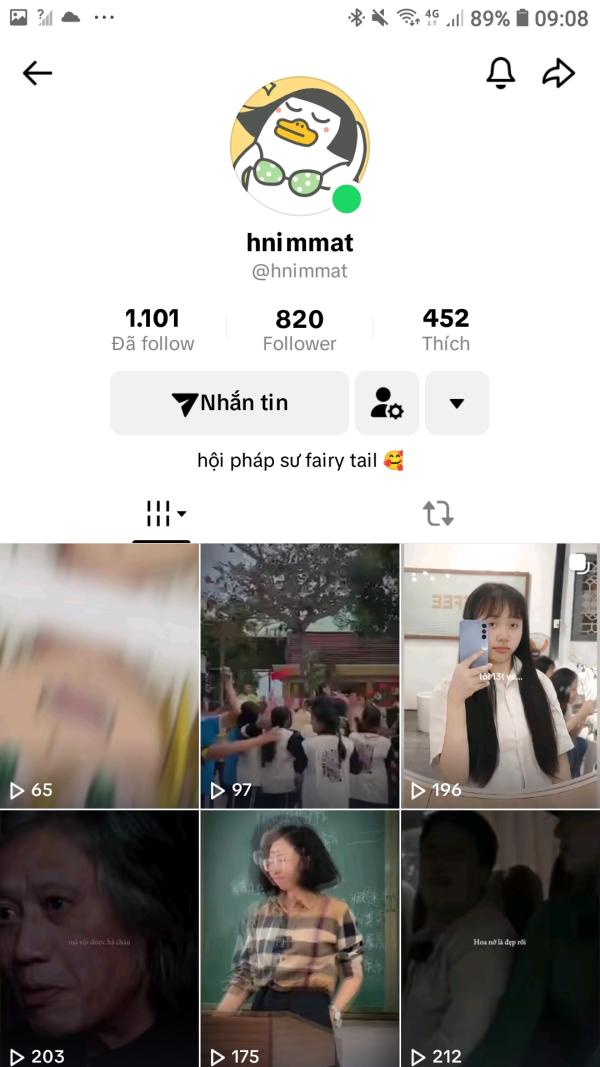Tap the Nhắn tin message button

pyautogui.click(x=230, y=403)
